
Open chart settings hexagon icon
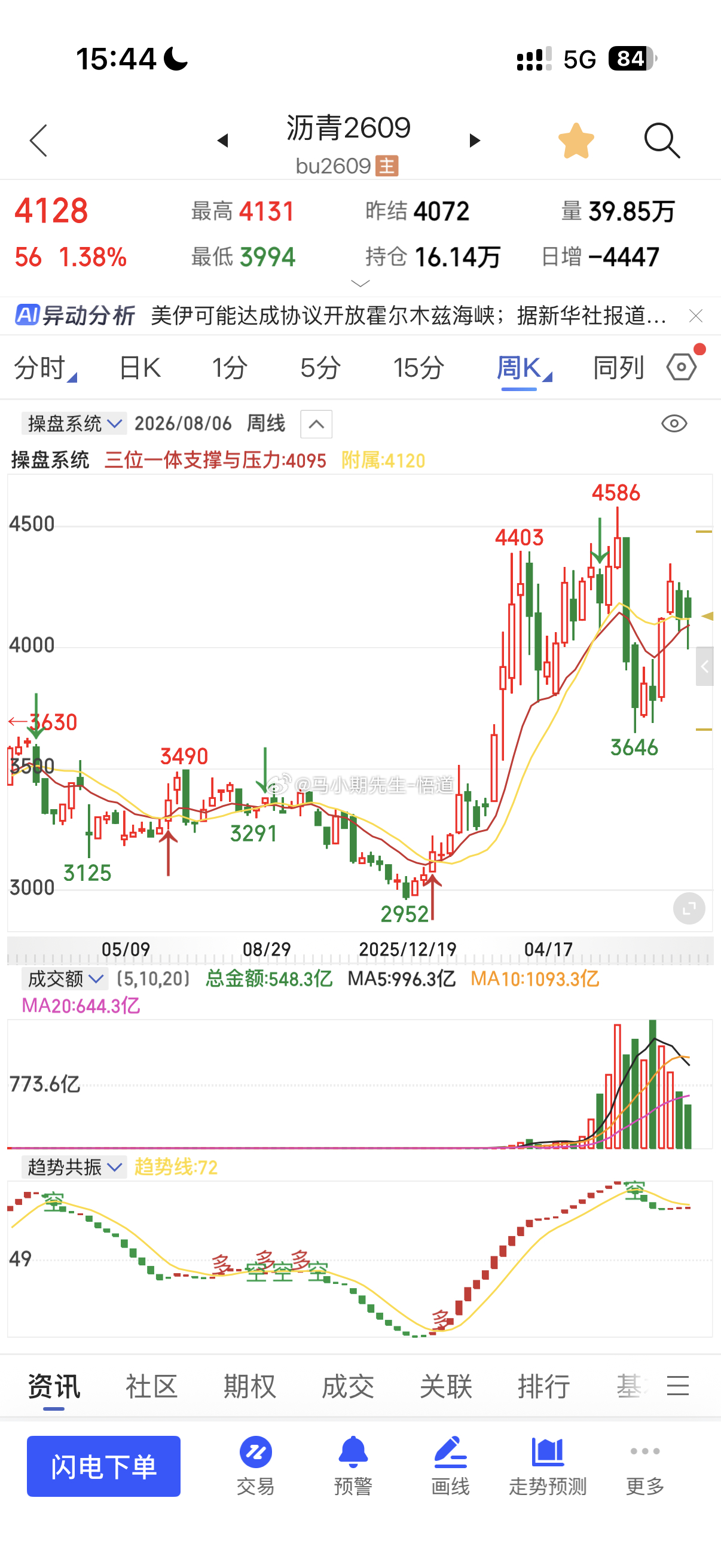pos(682,367)
